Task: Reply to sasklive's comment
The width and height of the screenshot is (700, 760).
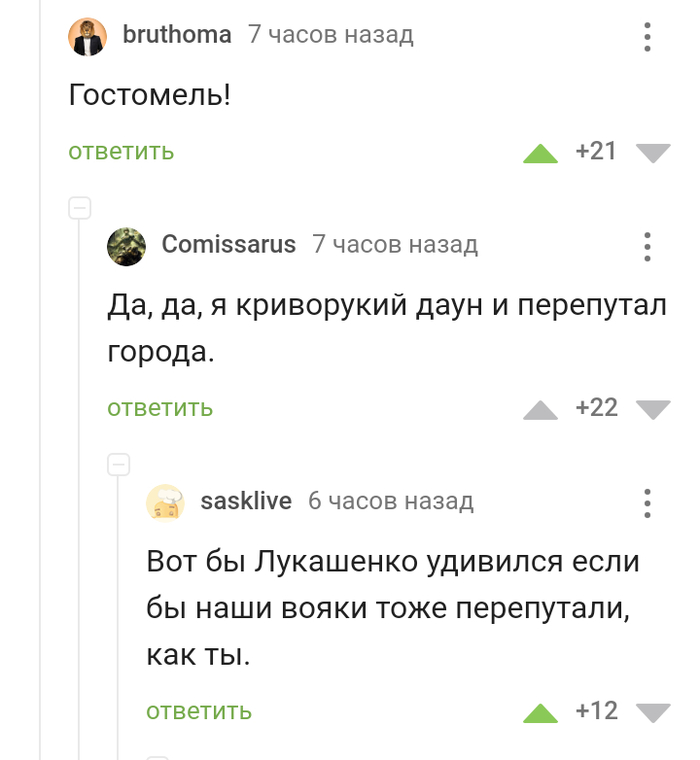Action: 199,711
